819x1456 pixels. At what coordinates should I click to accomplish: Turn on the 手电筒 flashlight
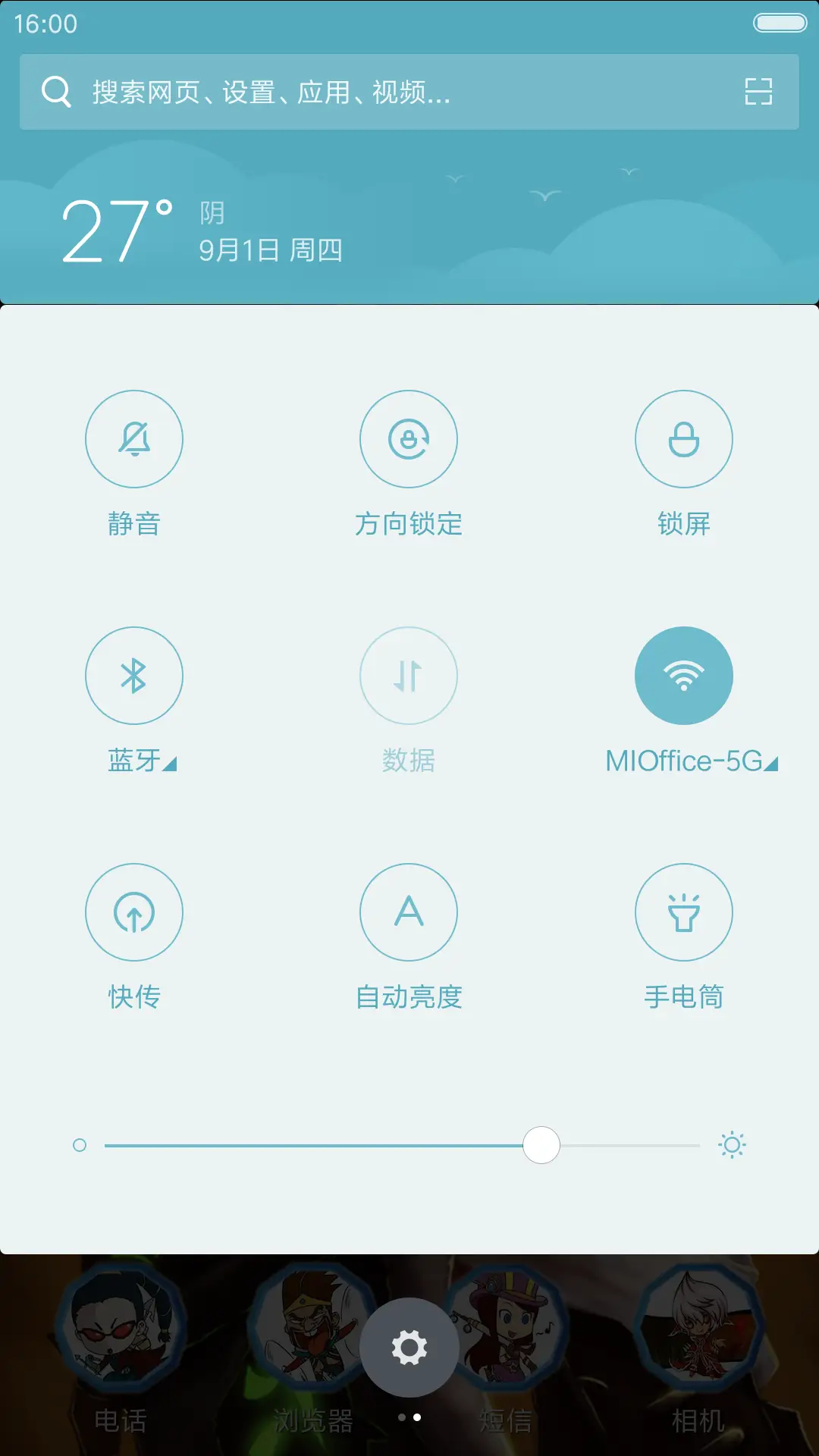pyautogui.click(x=684, y=913)
